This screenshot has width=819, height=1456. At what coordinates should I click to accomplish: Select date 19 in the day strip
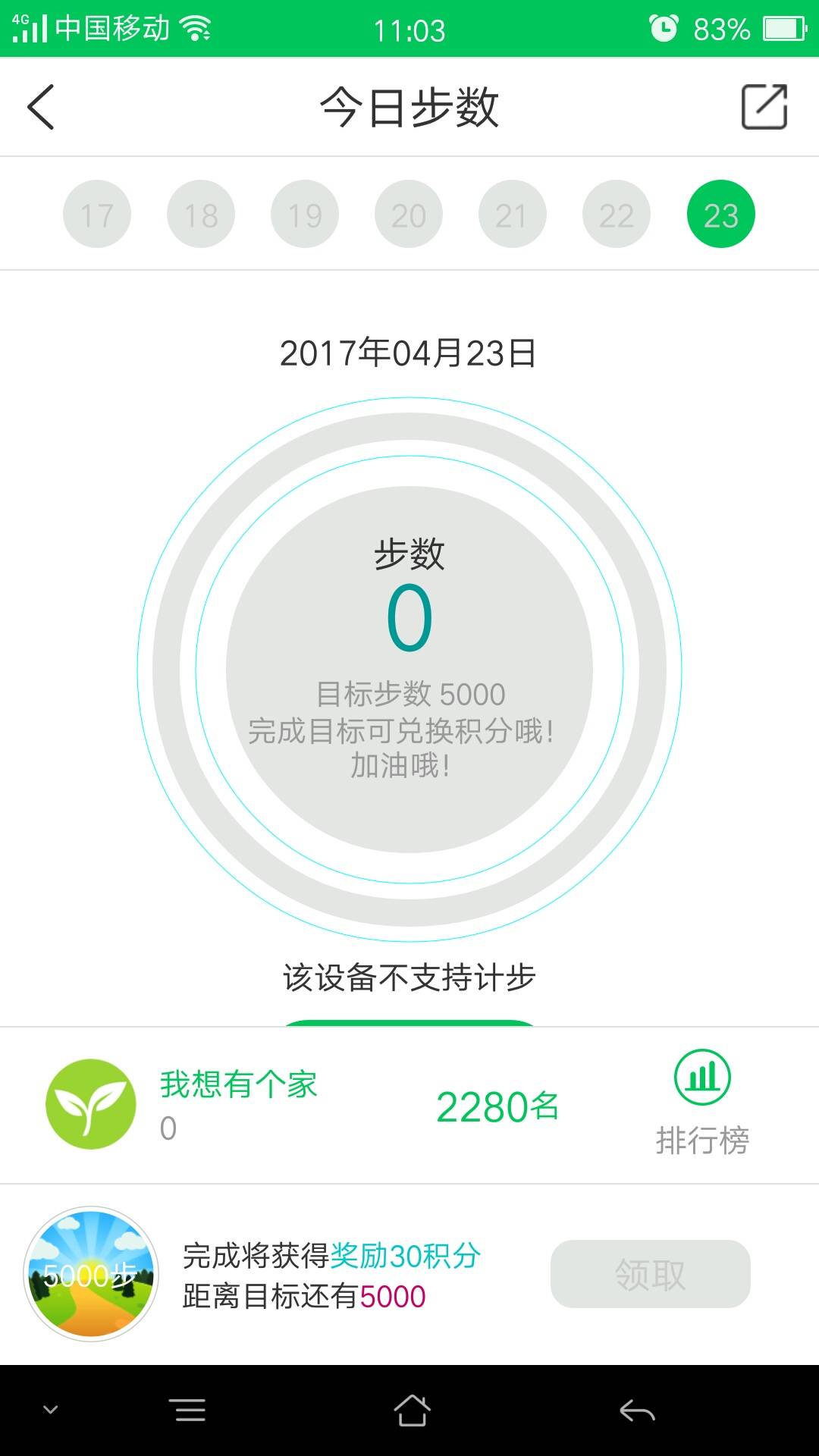[305, 215]
